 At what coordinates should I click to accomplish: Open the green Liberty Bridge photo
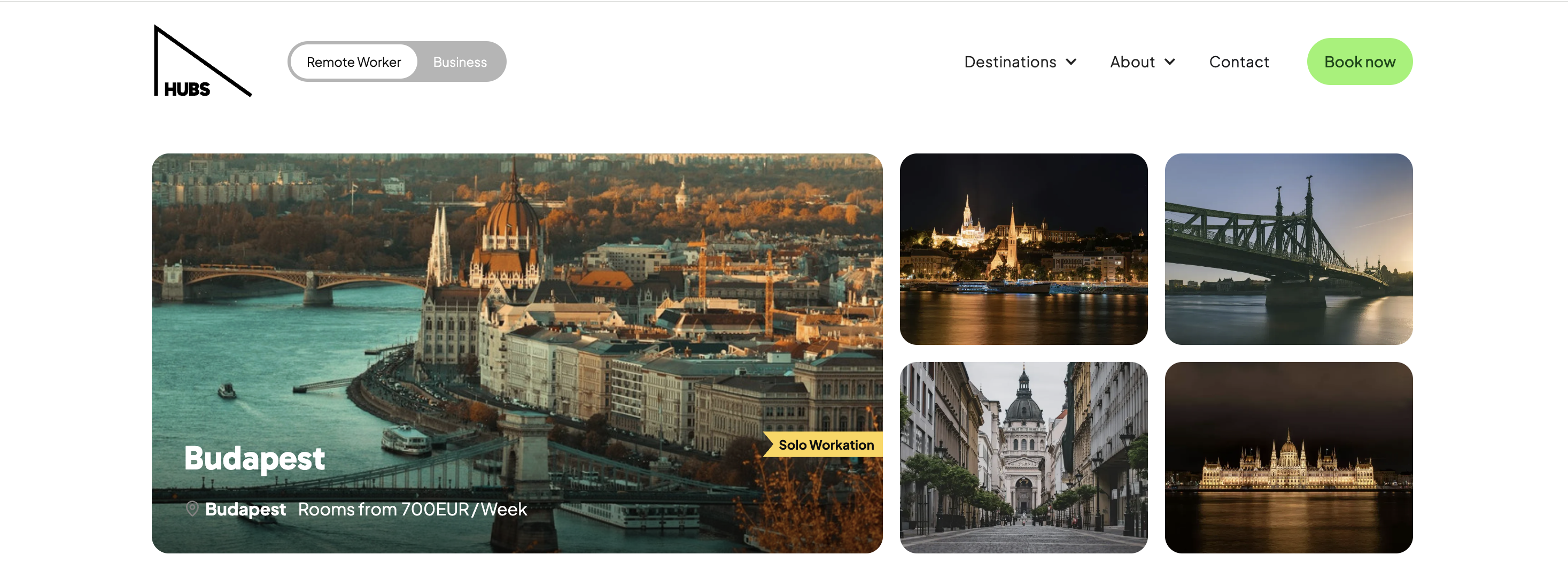1288,249
